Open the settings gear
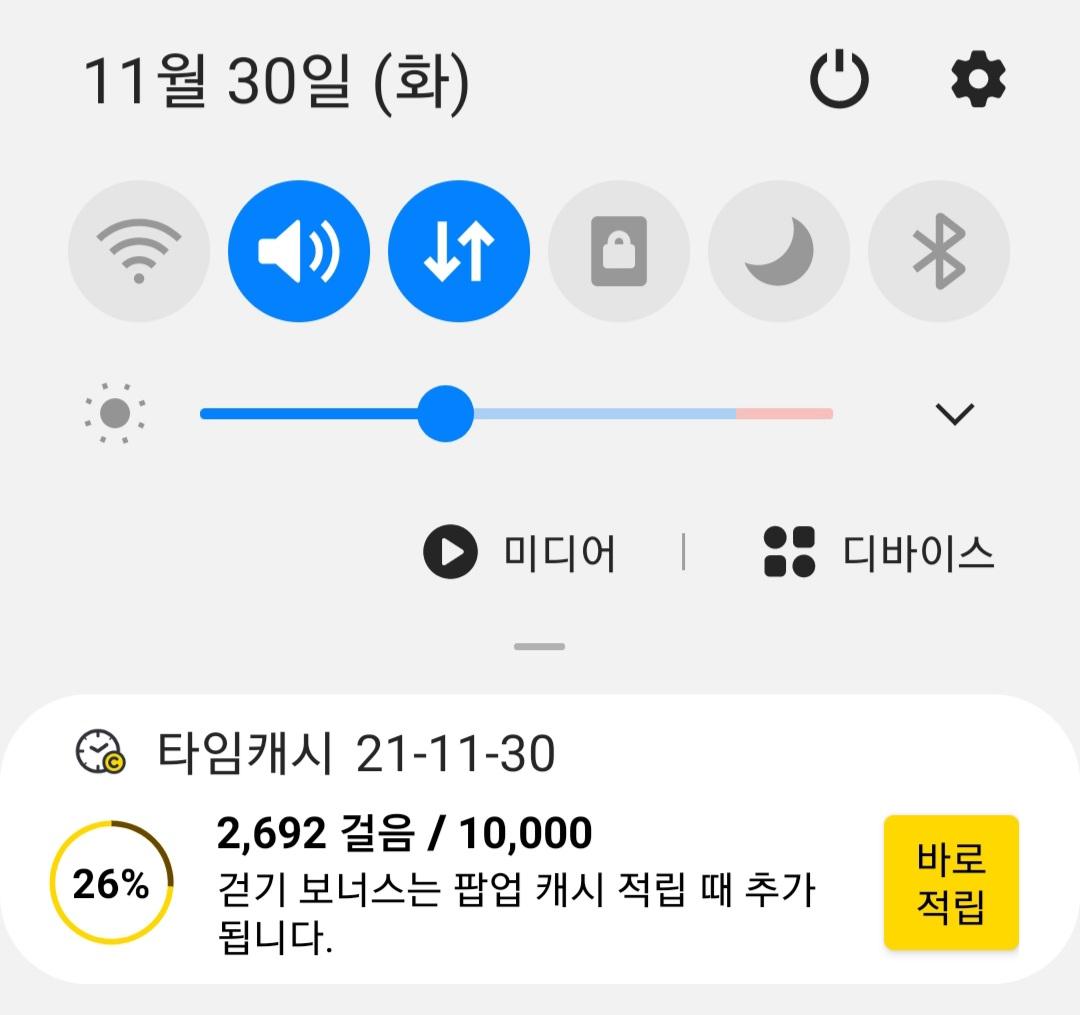Screen dimensions: 1080x1015 click(977, 80)
